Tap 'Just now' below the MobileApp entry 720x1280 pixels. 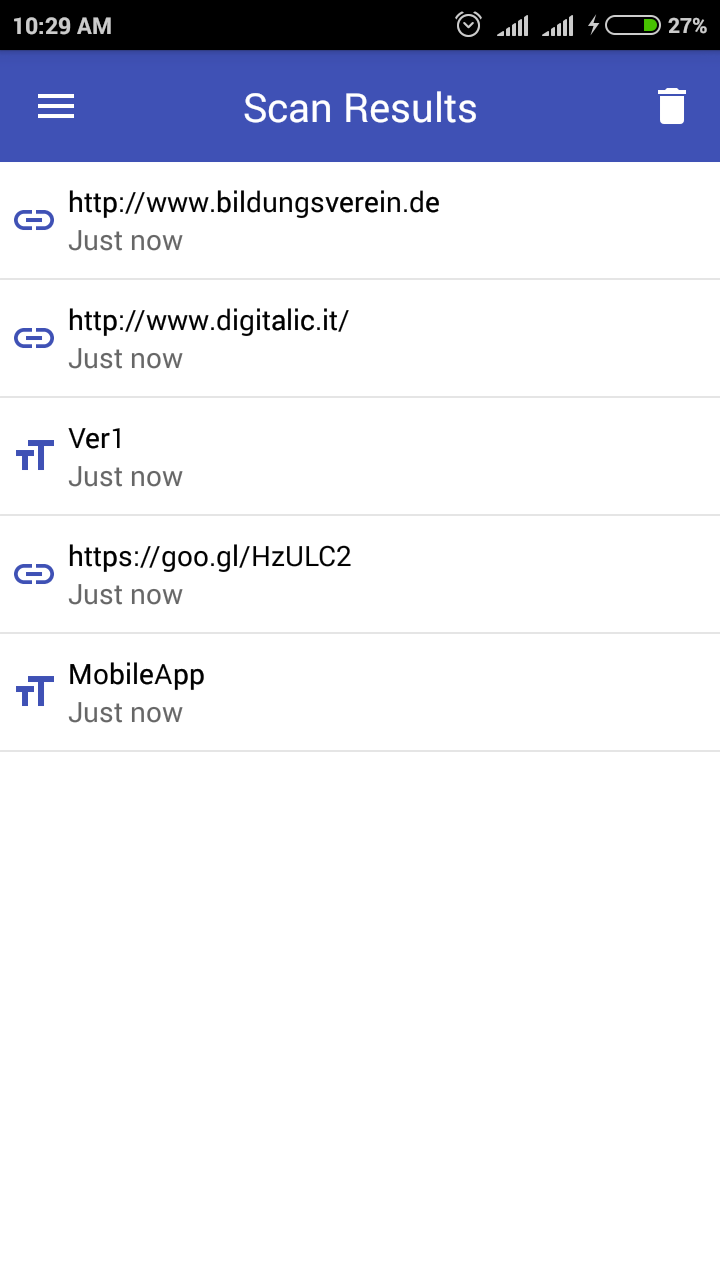click(125, 712)
